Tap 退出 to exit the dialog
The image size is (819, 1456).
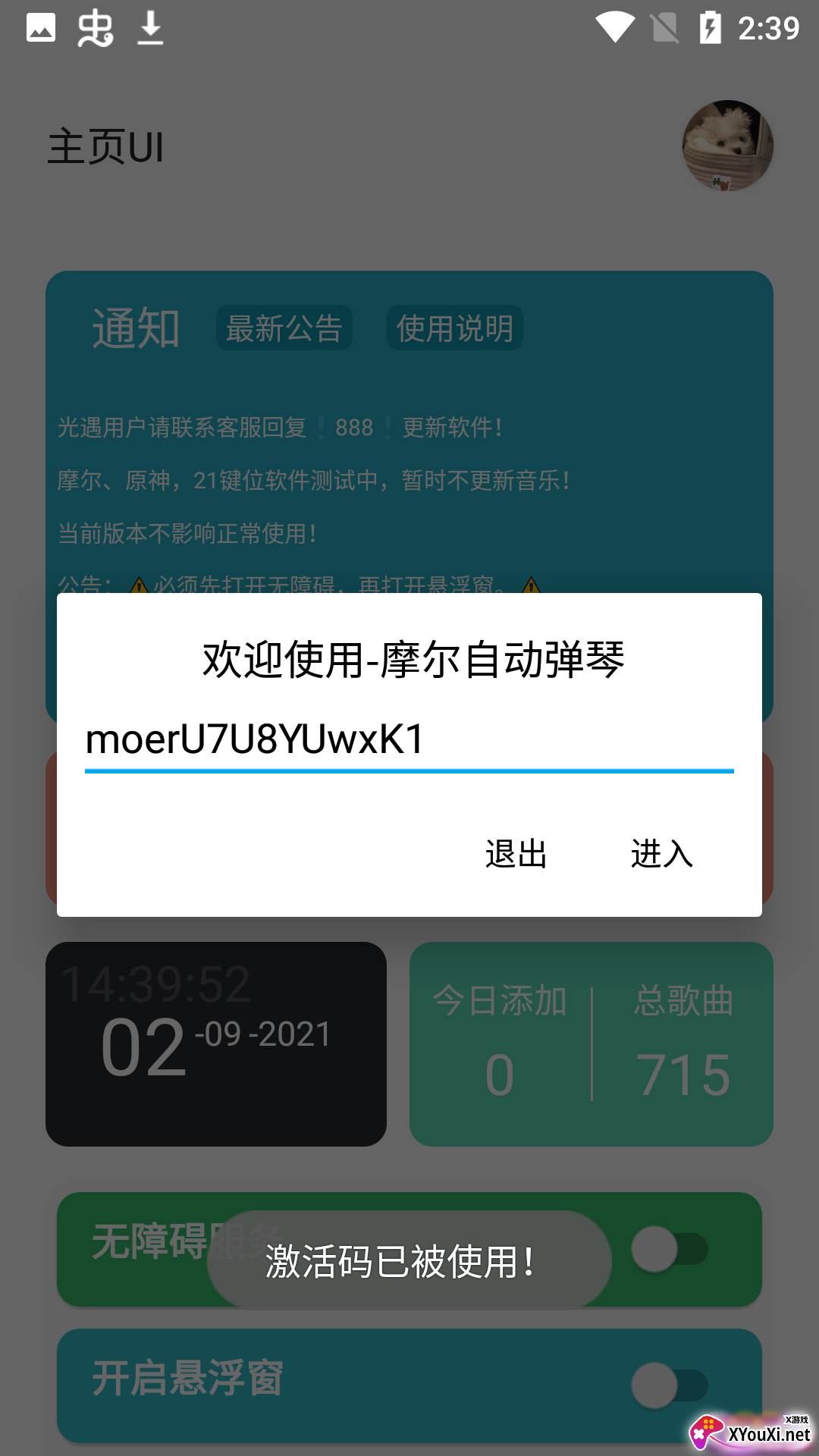coord(516,854)
